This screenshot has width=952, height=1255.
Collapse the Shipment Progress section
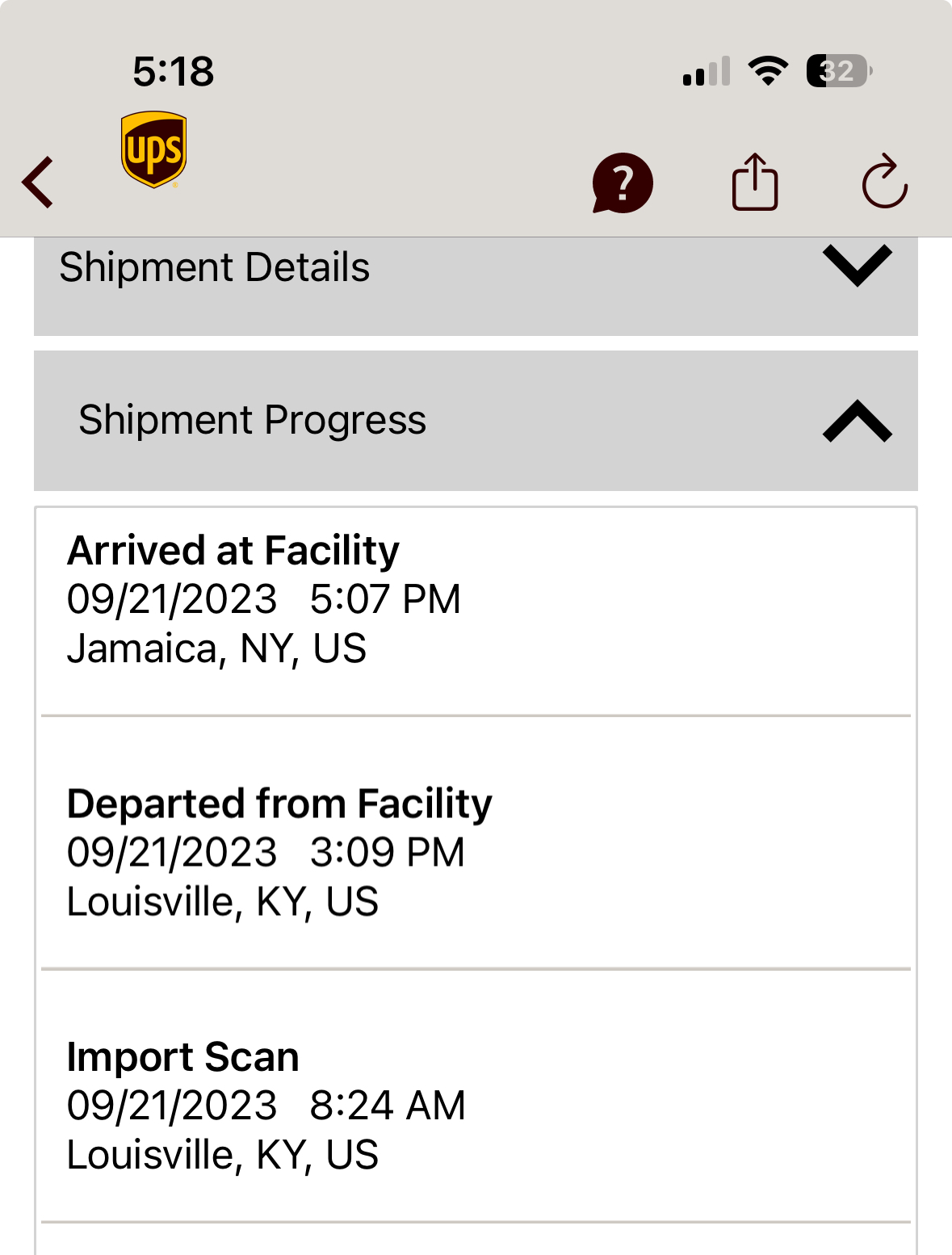coord(857,421)
